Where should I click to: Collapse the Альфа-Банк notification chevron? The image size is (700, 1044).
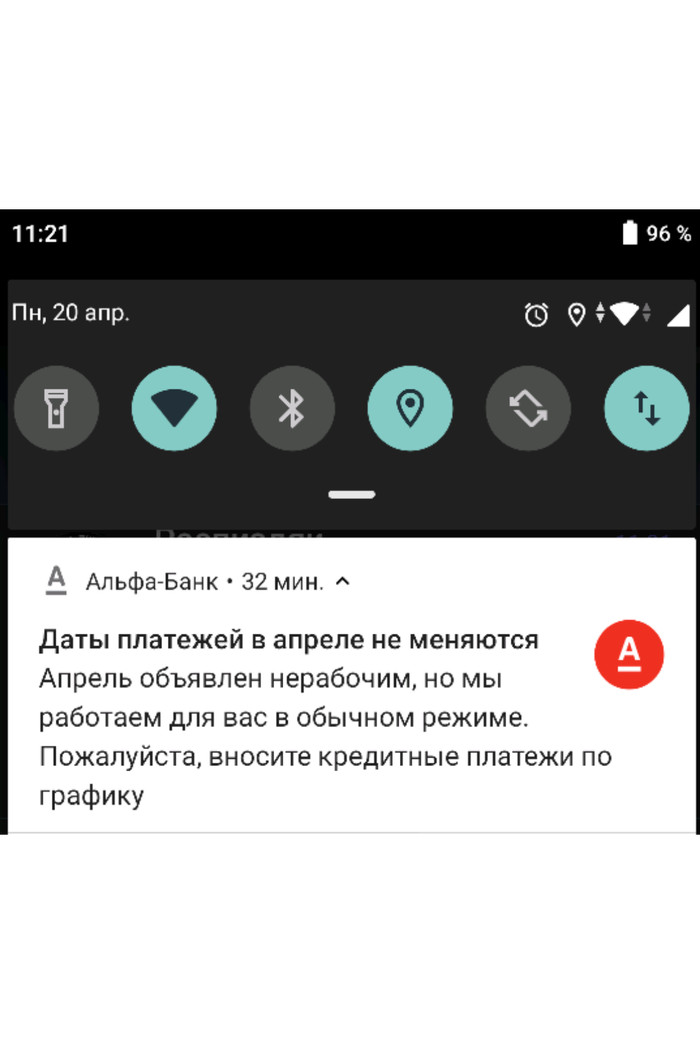(x=343, y=581)
